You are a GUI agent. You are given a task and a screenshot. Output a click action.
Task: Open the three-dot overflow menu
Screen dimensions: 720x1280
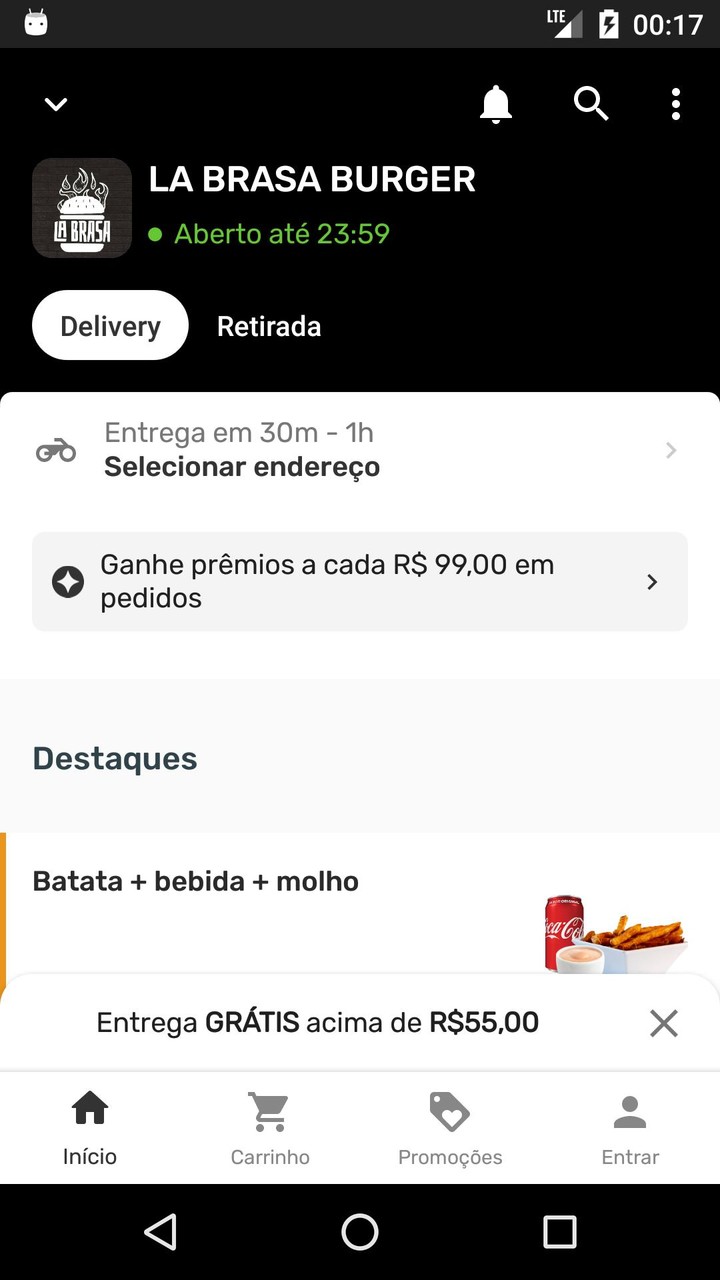tap(676, 104)
